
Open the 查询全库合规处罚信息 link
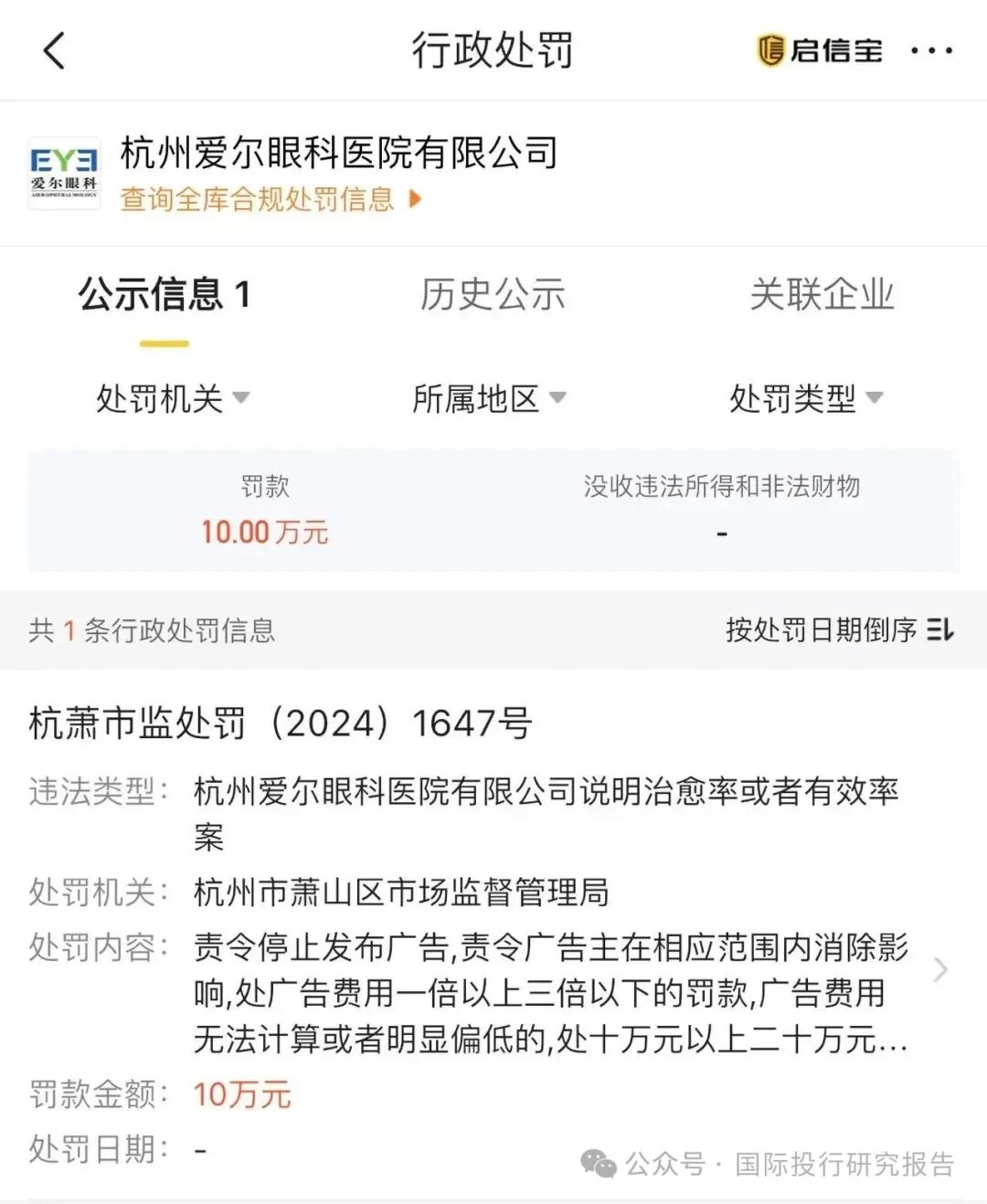click(x=271, y=199)
